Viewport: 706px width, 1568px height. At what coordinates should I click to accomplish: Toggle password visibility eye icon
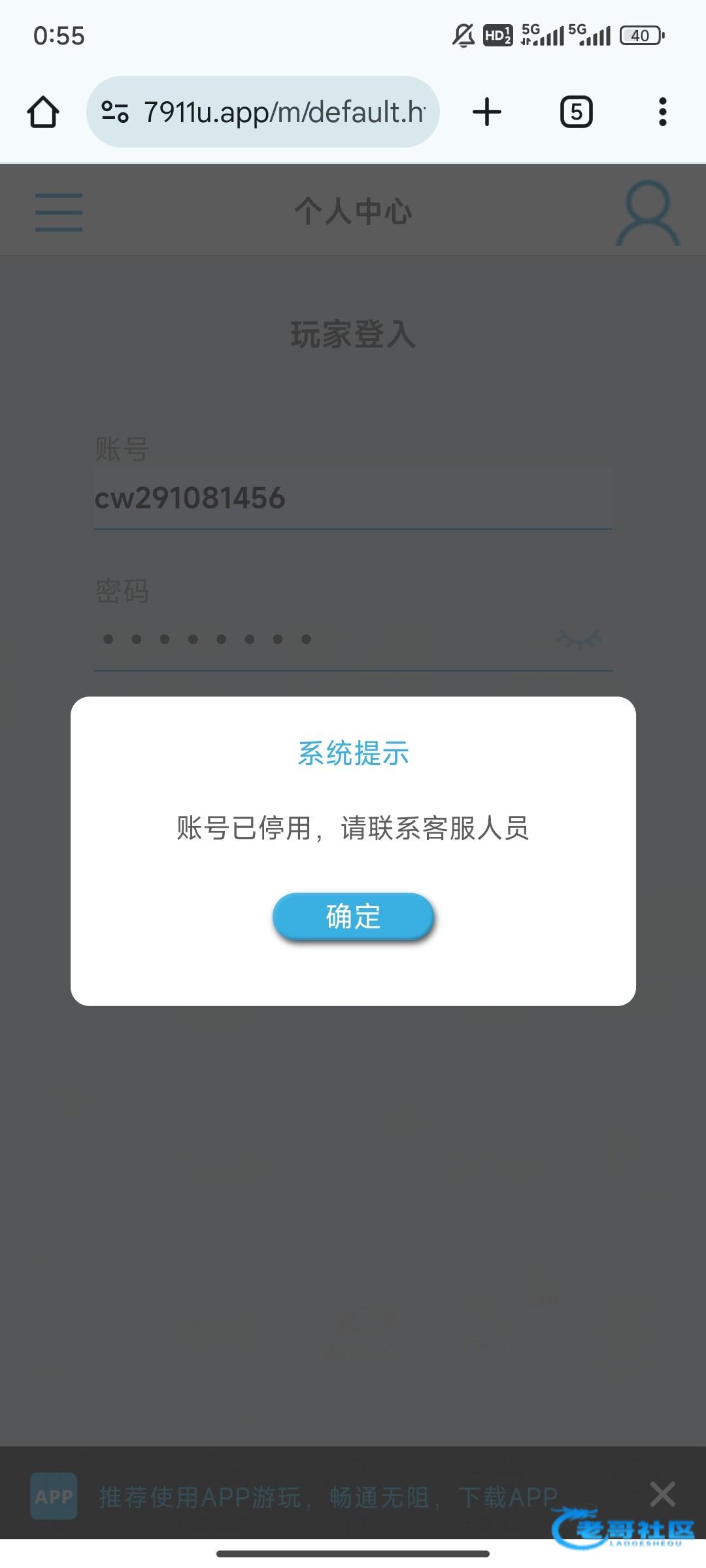[579, 639]
